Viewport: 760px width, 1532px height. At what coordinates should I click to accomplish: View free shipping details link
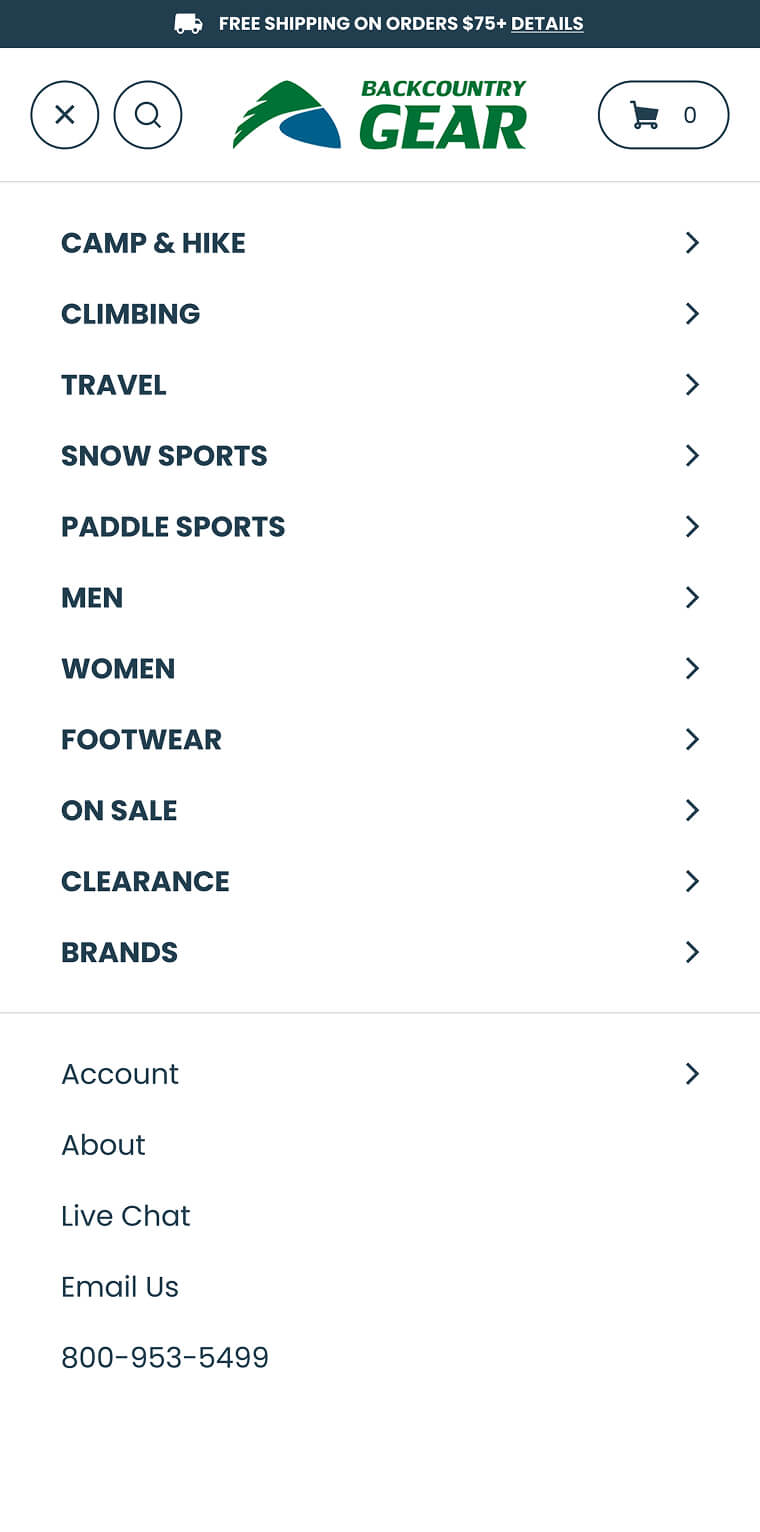click(547, 23)
